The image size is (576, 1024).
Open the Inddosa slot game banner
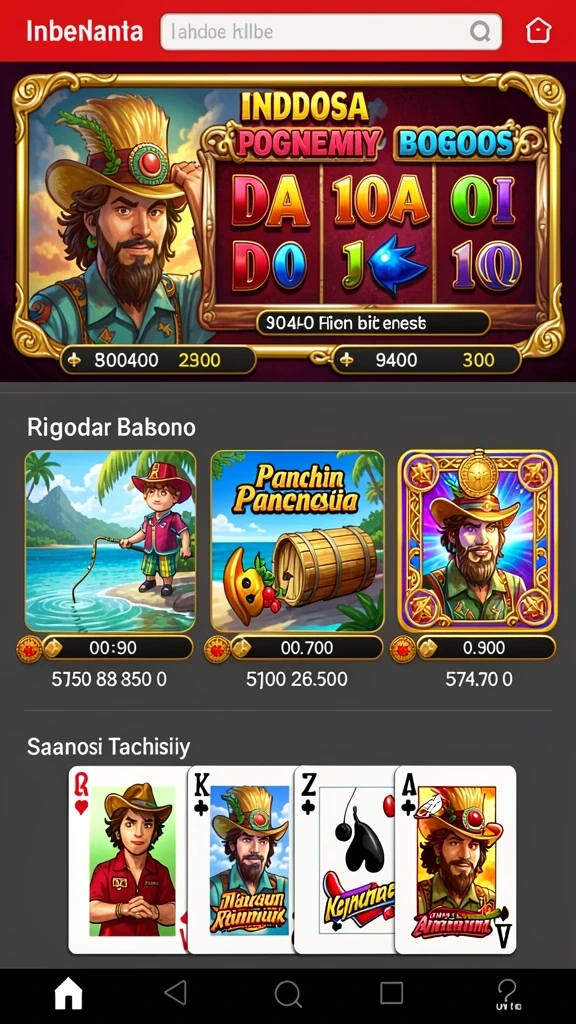(x=288, y=222)
